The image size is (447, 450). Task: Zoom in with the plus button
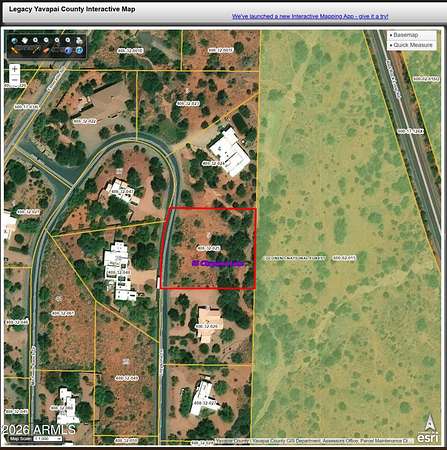point(15,69)
